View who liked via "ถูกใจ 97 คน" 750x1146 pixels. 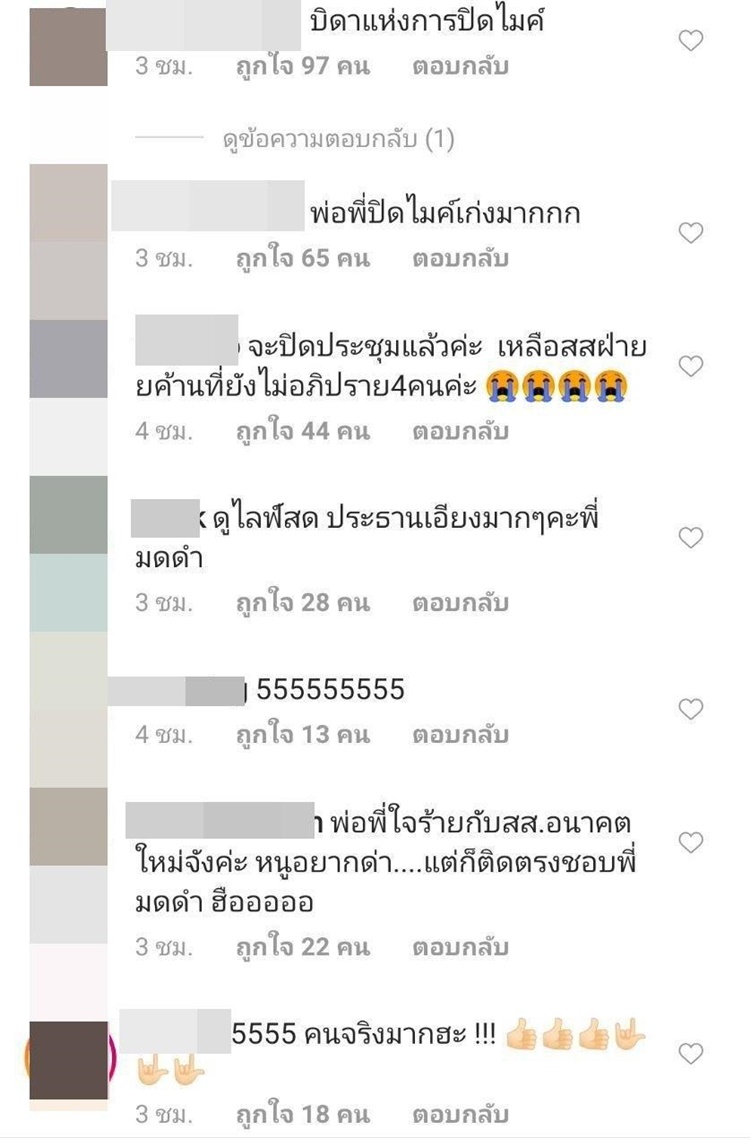[x=302, y=67]
